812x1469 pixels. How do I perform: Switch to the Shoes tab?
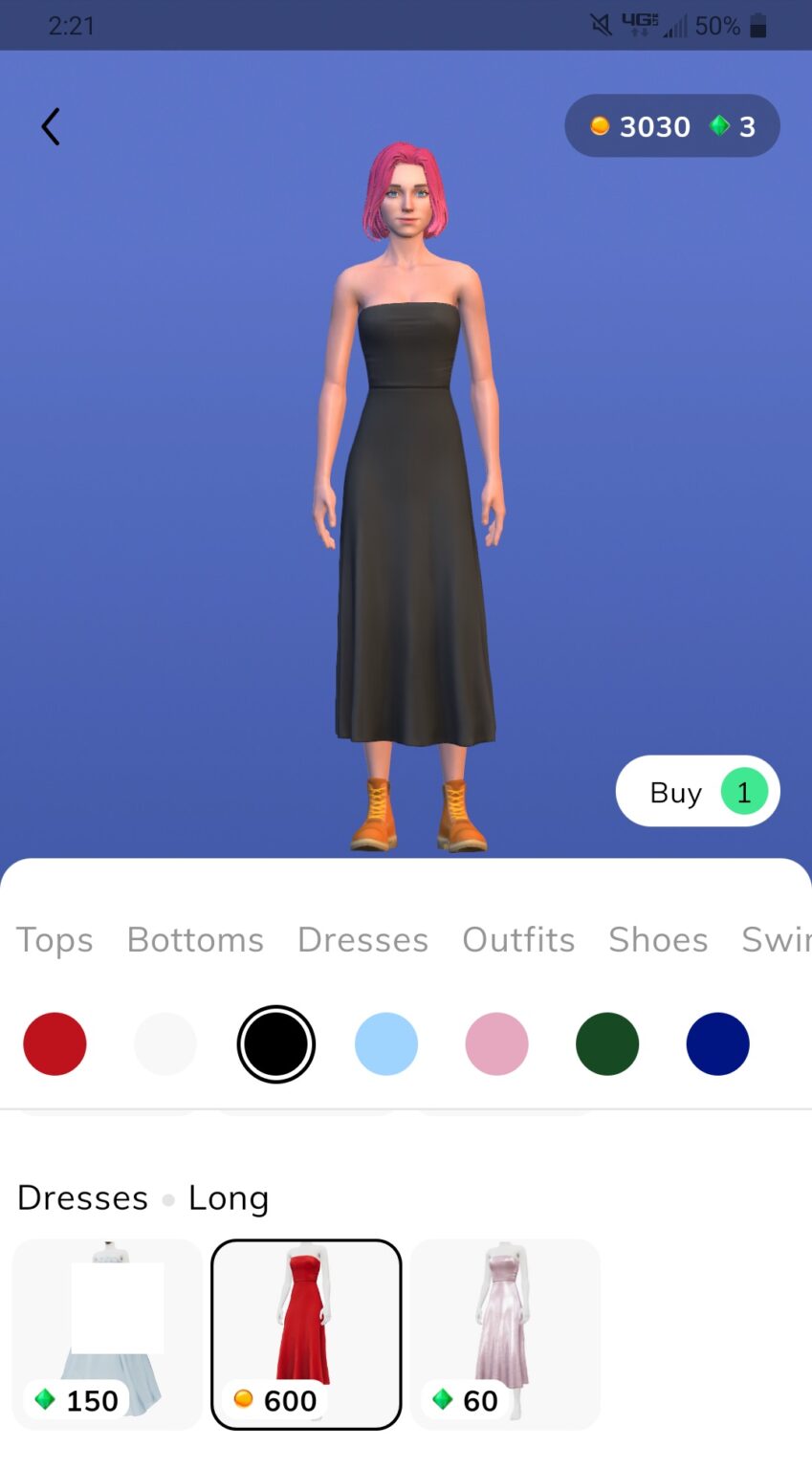[x=658, y=940]
